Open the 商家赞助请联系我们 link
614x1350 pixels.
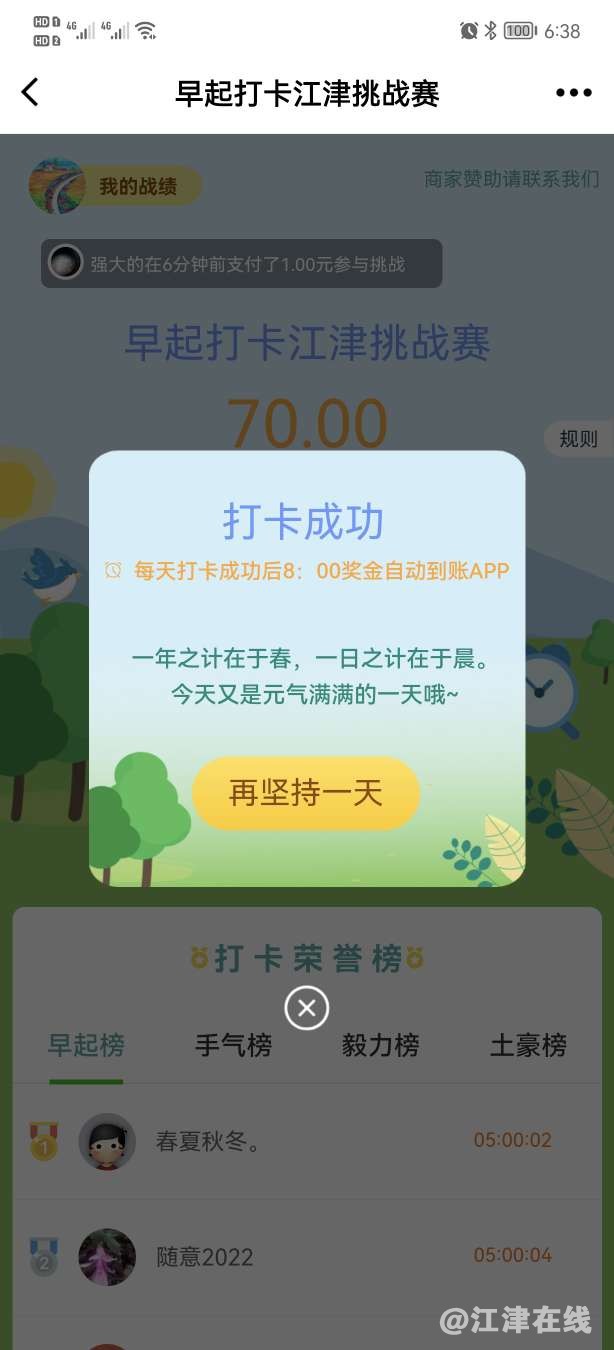pyautogui.click(x=511, y=179)
